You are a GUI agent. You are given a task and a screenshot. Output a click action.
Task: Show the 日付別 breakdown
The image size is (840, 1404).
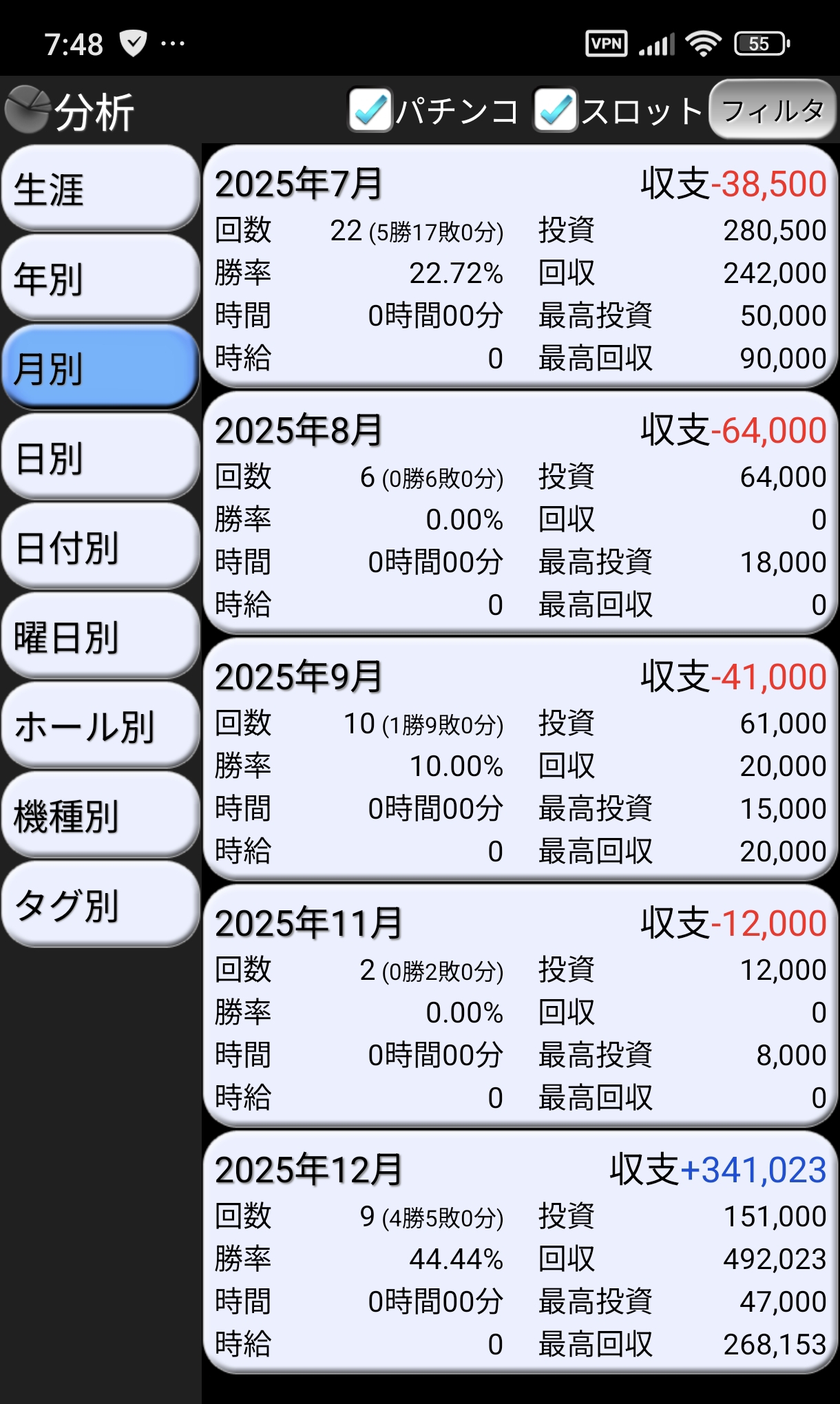click(x=101, y=547)
